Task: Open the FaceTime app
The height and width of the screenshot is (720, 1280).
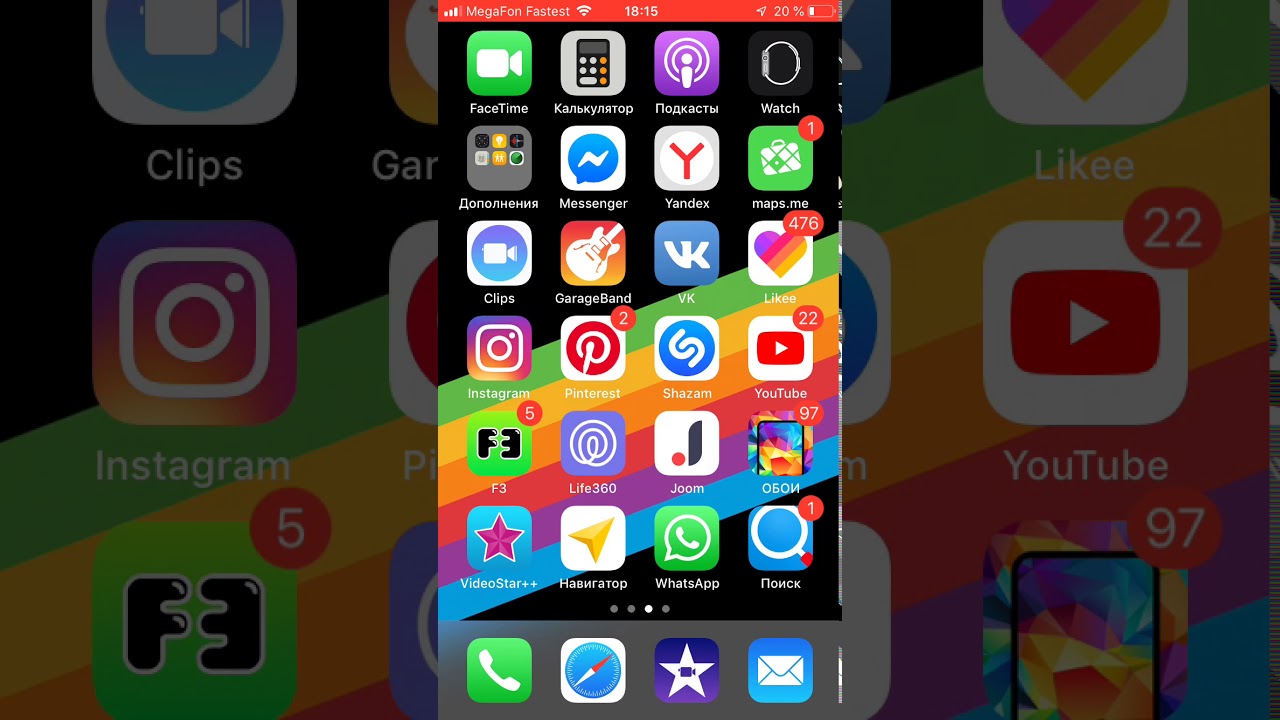Action: point(499,63)
